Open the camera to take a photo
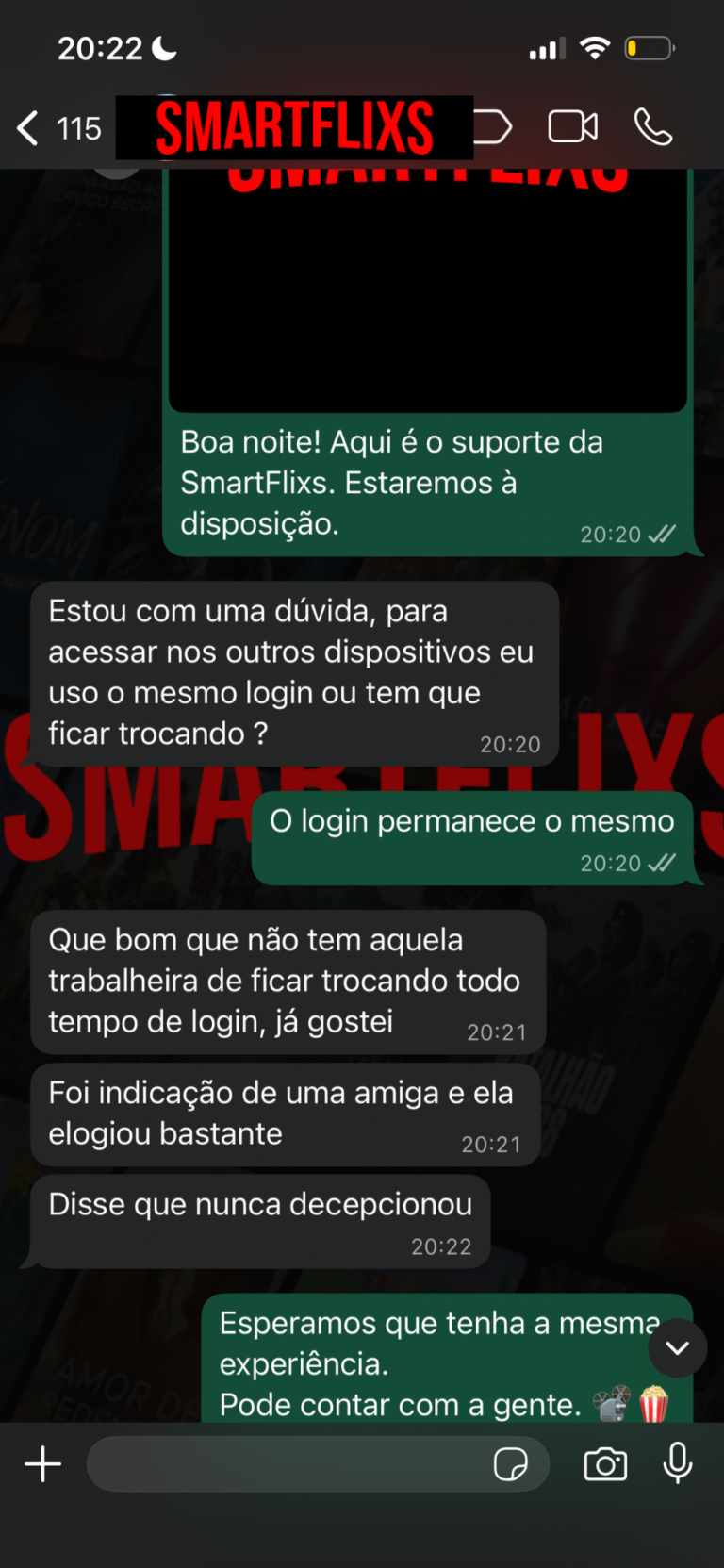Viewport: 724px width, 1568px height. [x=605, y=1464]
